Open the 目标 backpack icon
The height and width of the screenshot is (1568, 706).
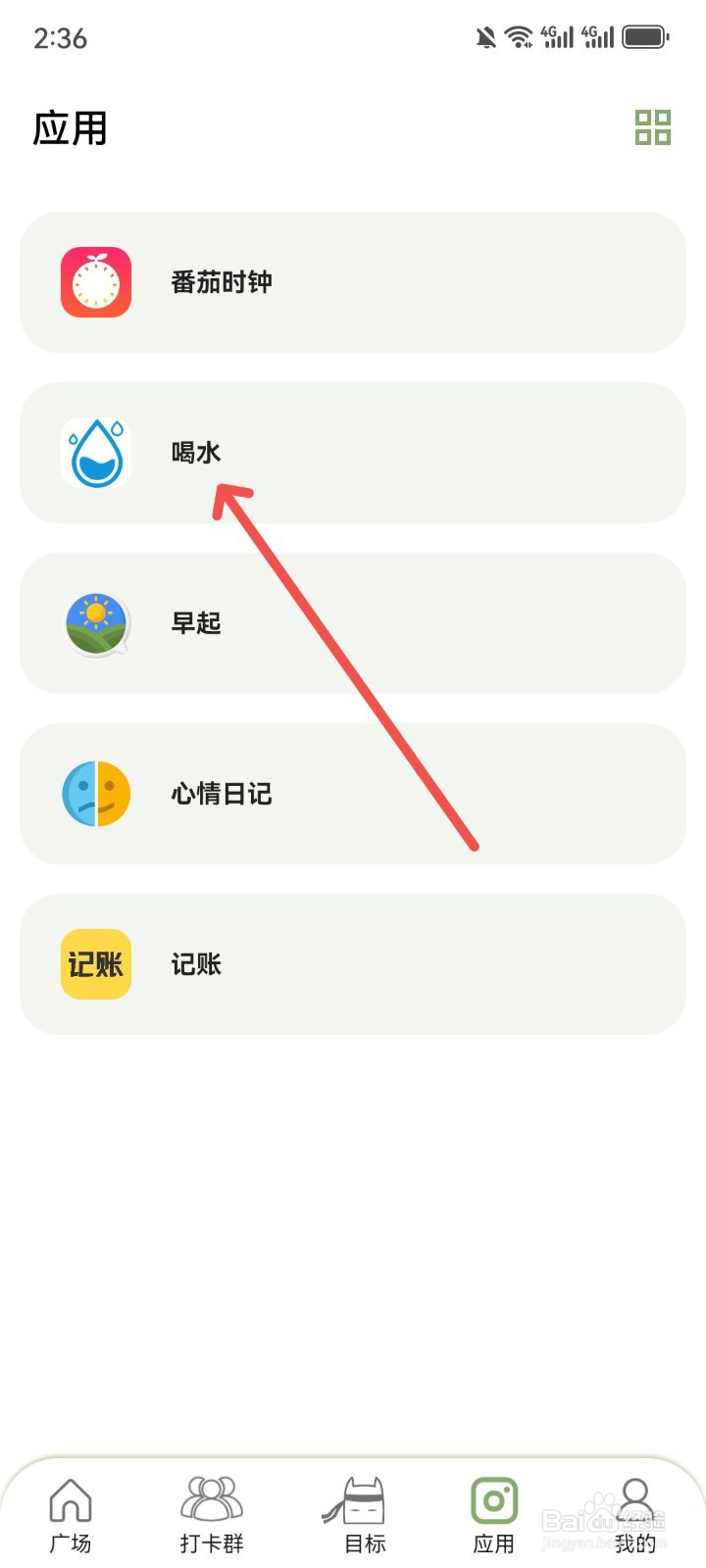click(364, 1496)
